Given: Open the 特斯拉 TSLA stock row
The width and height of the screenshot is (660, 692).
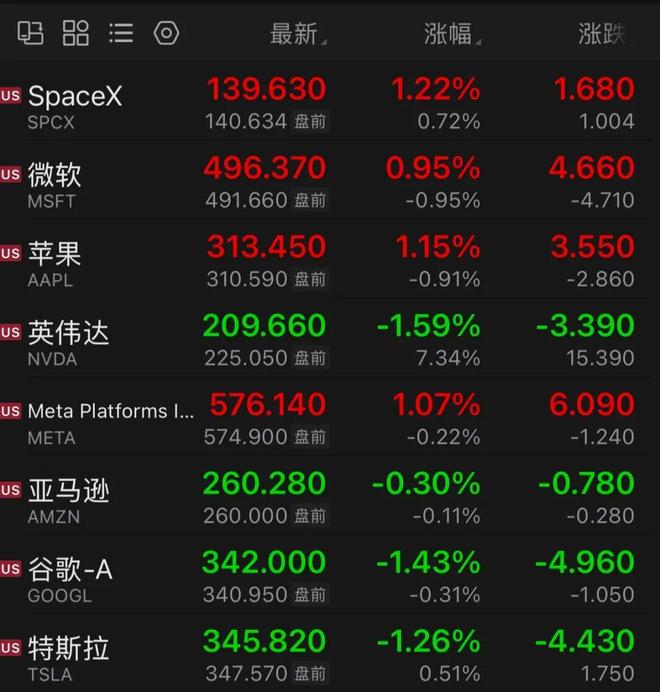Looking at the screenshot, I should [330, 654].
